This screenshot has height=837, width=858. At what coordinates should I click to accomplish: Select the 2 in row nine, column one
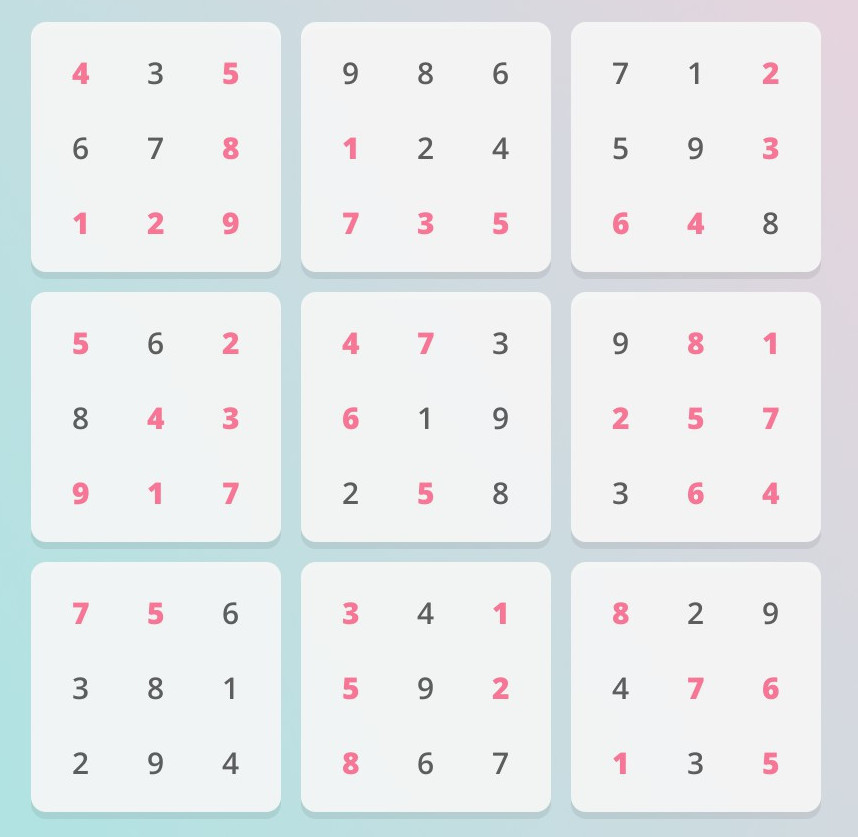click(x=80, y=764)
